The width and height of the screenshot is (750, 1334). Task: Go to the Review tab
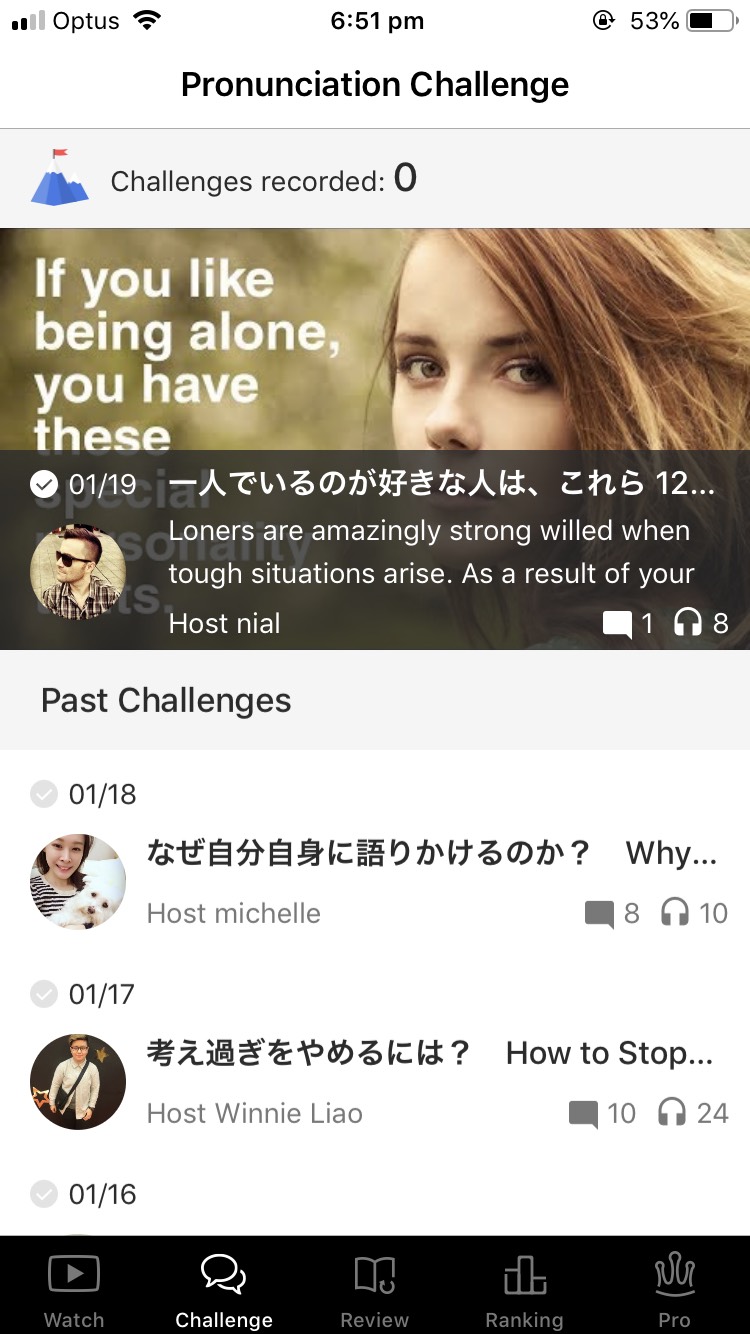(374, 1290)
